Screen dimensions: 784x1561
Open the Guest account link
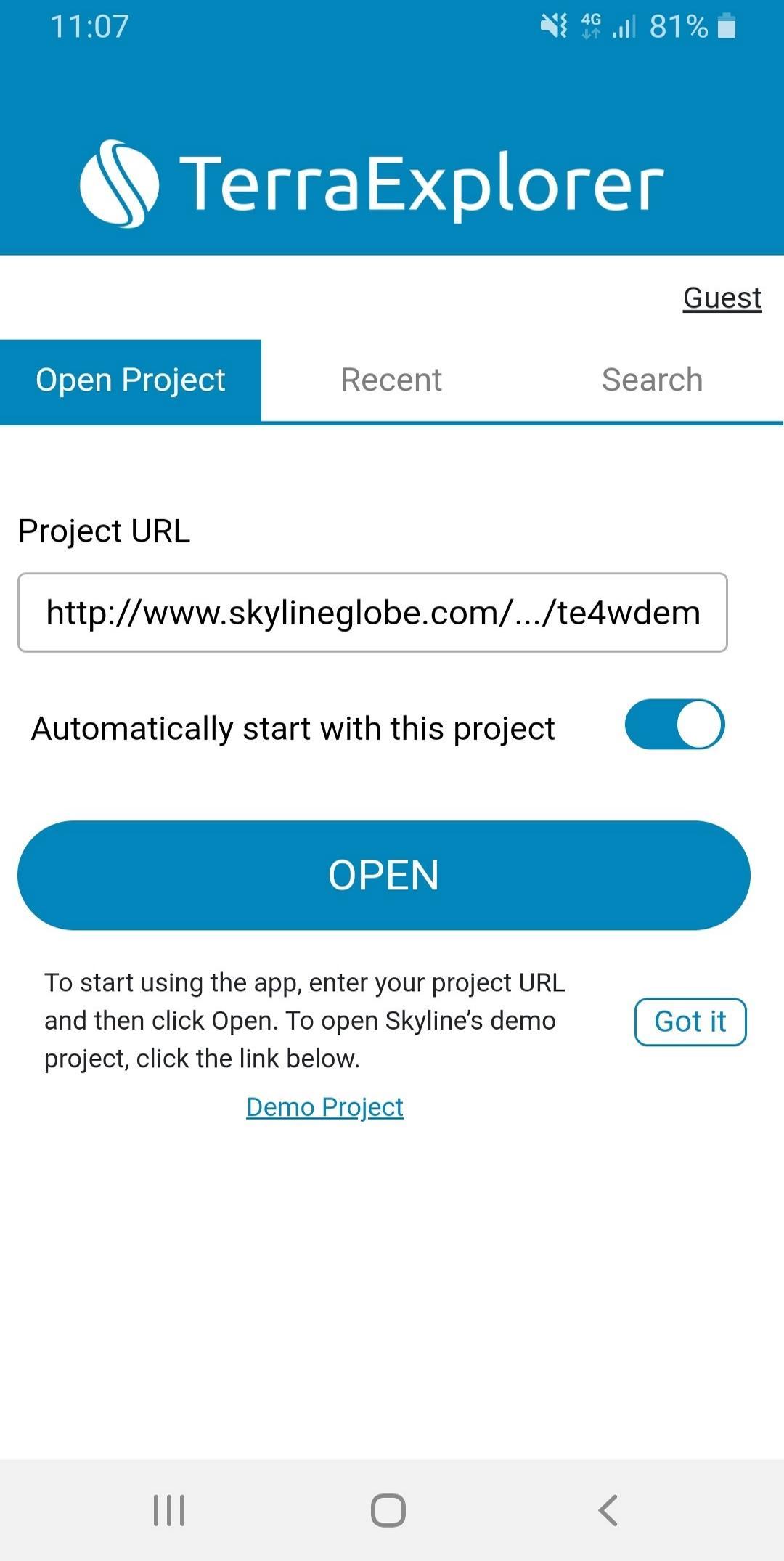click(722, 298)
